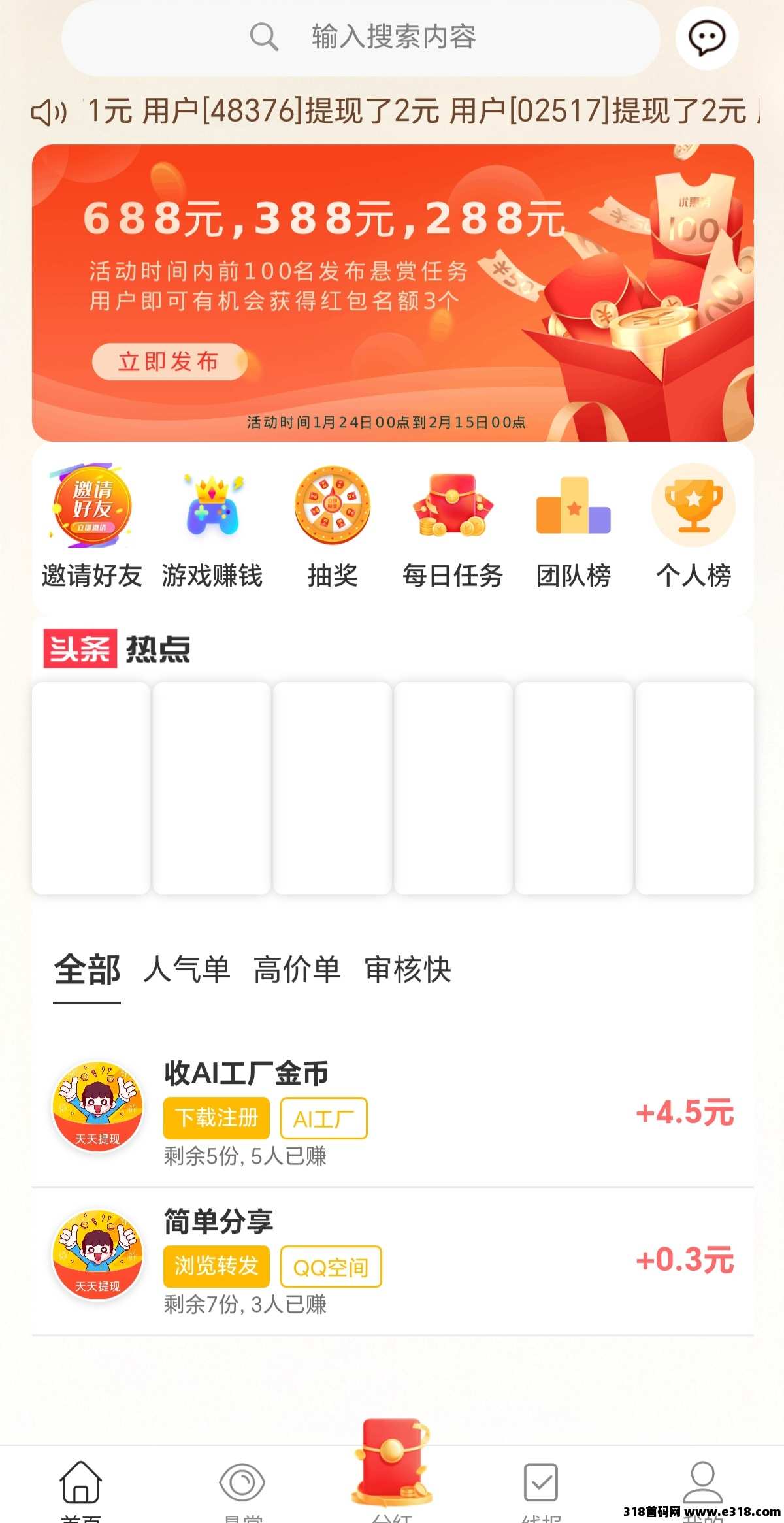
Task: Switch to the 高价单 tab
Action: pyautogui.click(x=297, y=970)
